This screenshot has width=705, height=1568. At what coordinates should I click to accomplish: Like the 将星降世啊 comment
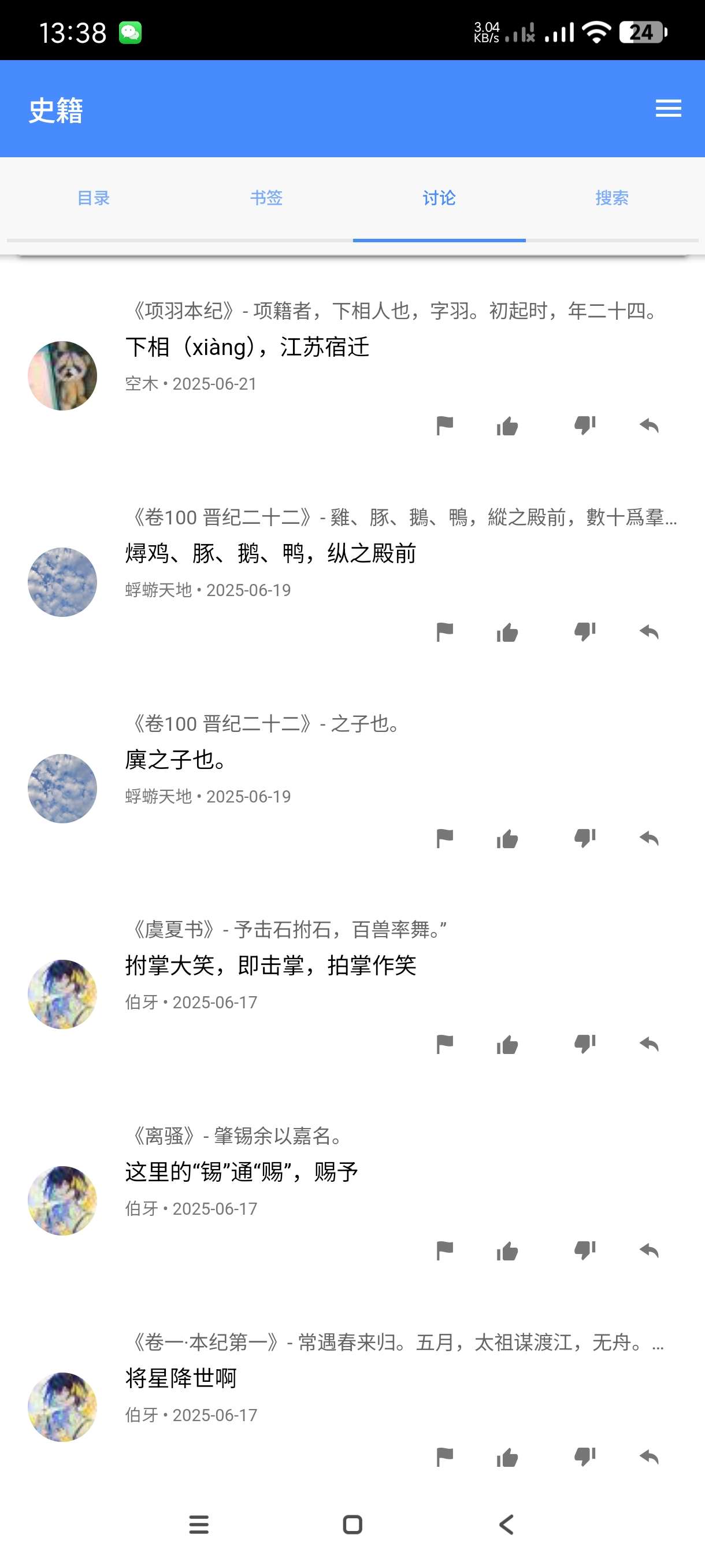click(x=507, y=1458)
